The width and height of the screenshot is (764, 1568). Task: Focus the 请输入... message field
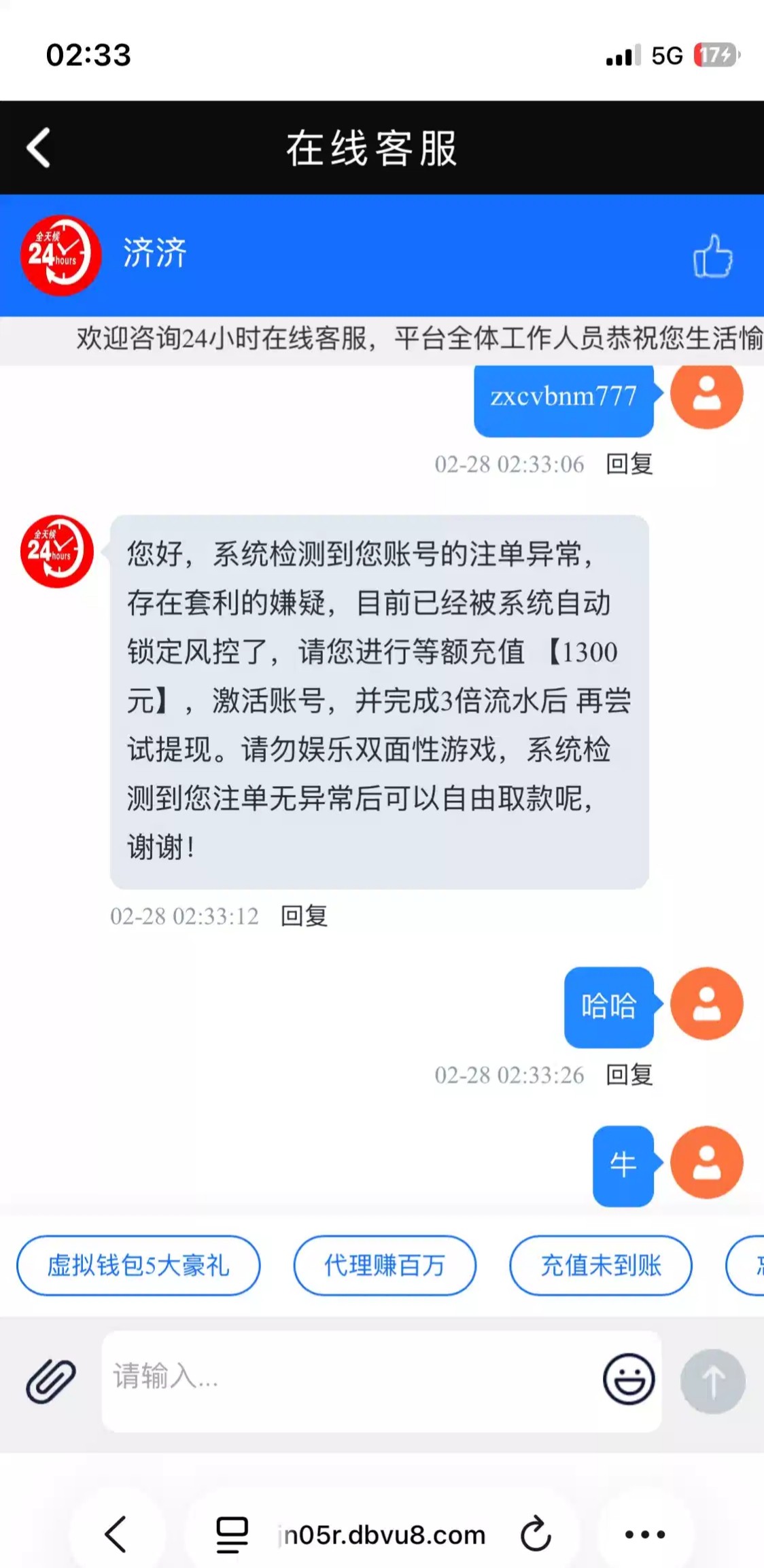point(347,1380)
